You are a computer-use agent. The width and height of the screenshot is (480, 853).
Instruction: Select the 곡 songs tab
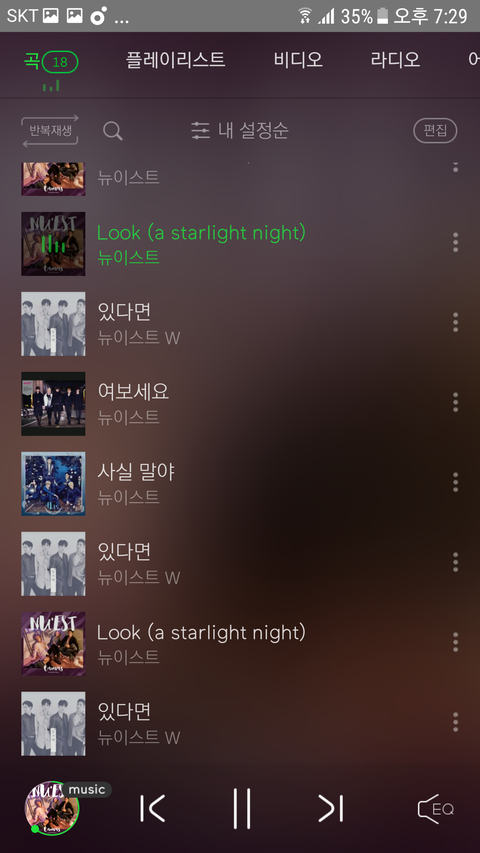51,62
